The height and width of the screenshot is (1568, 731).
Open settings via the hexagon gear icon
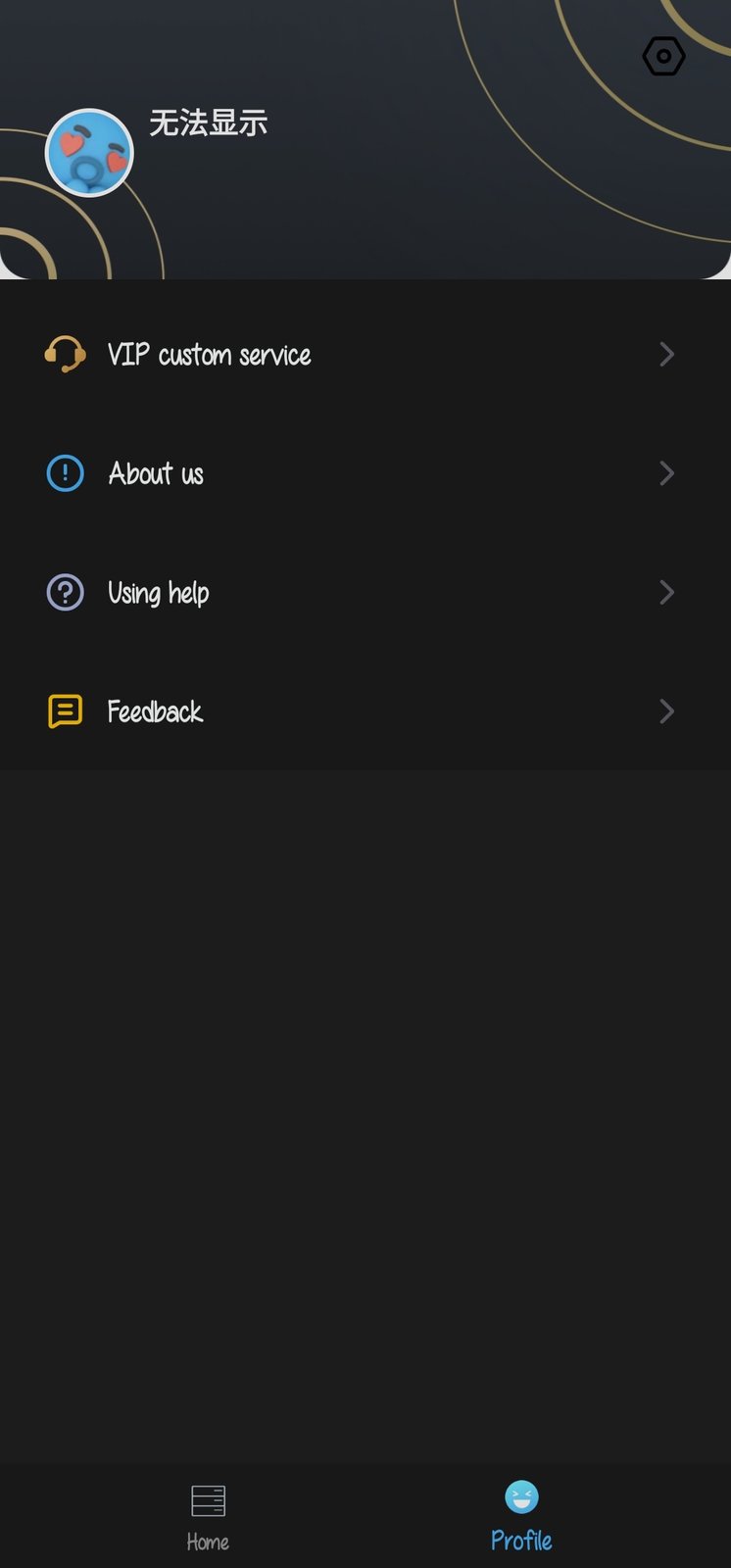[663, 56]
